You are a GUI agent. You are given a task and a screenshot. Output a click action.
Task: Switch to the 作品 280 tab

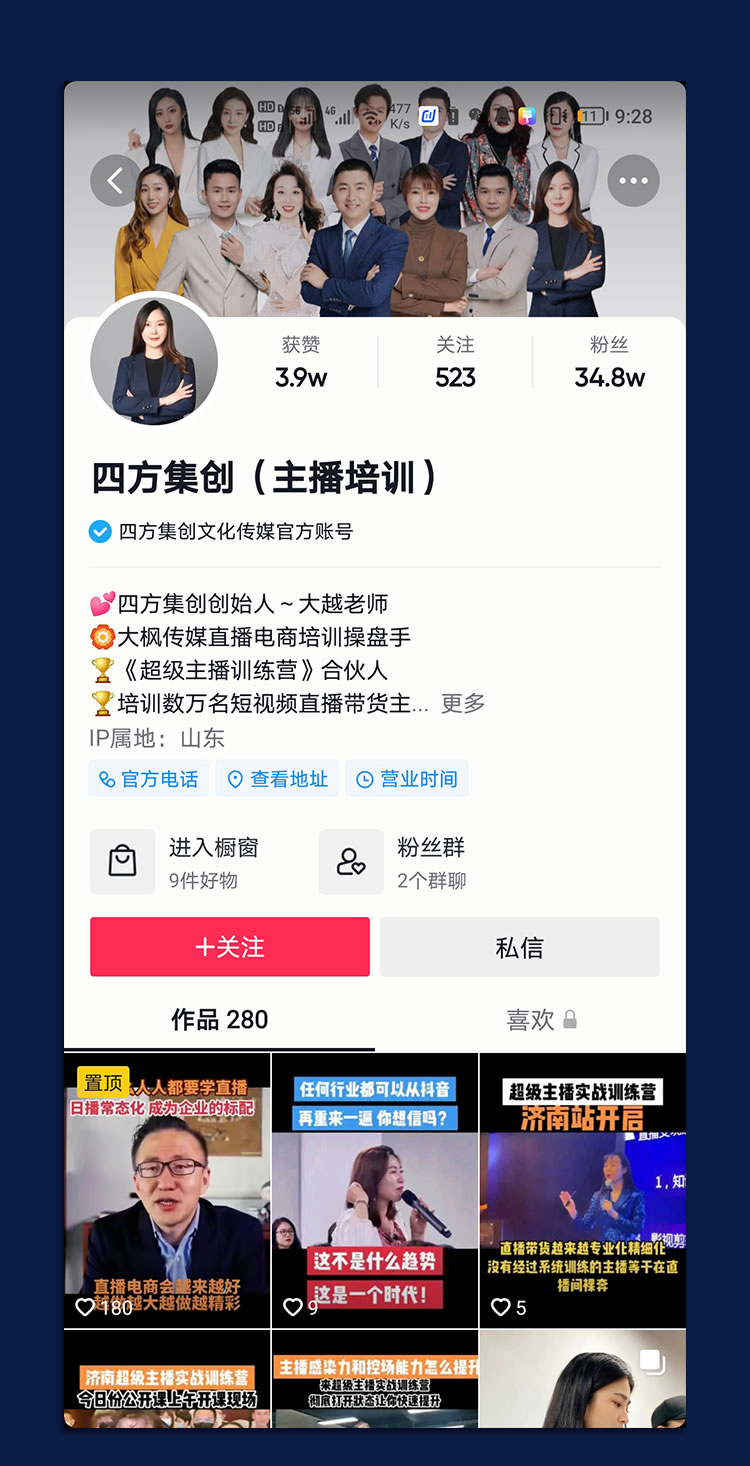(219, 1020)
